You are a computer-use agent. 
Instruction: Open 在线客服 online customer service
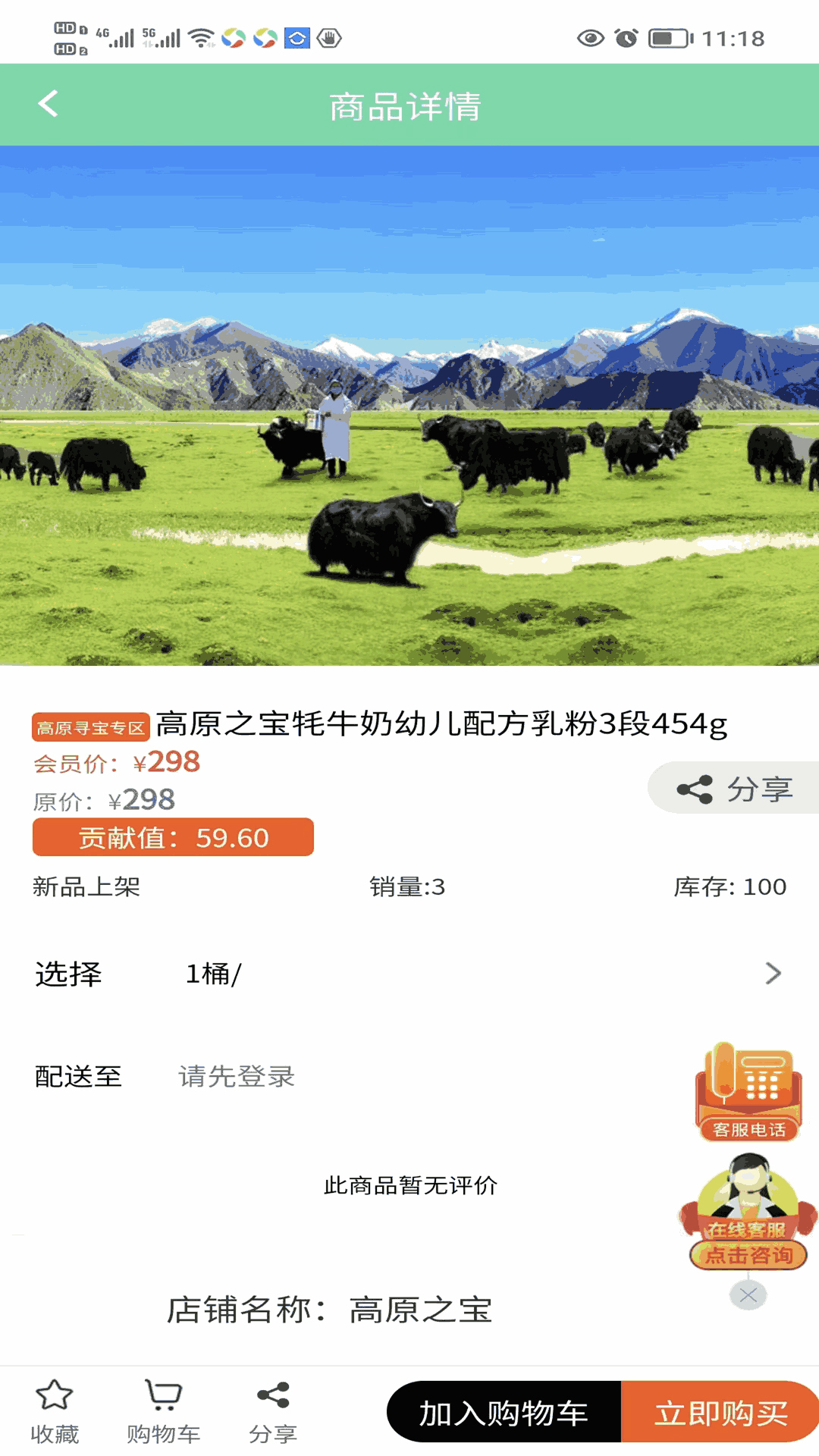click(x=747, y=1206)
